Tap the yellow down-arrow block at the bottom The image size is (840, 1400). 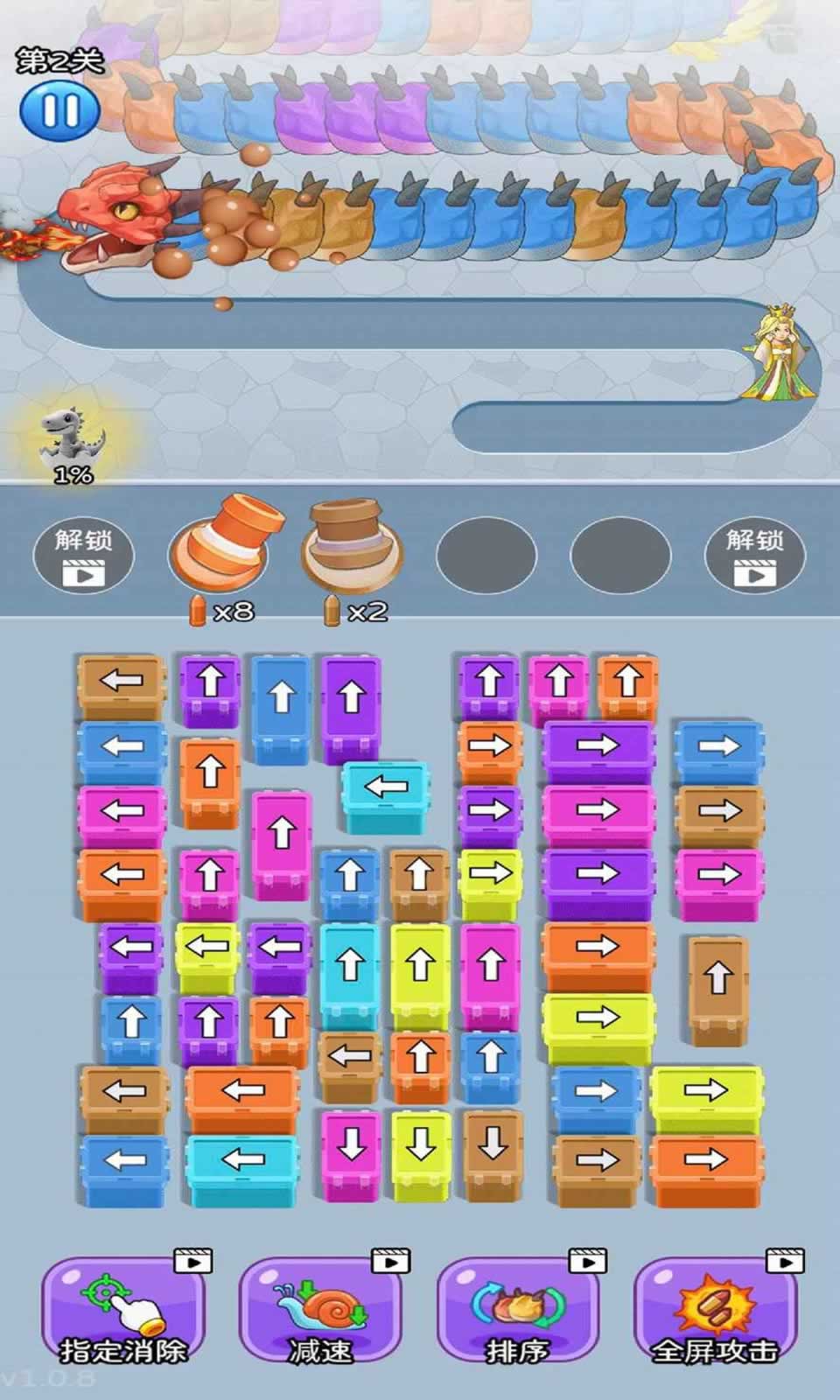(x=422, y=1154)
